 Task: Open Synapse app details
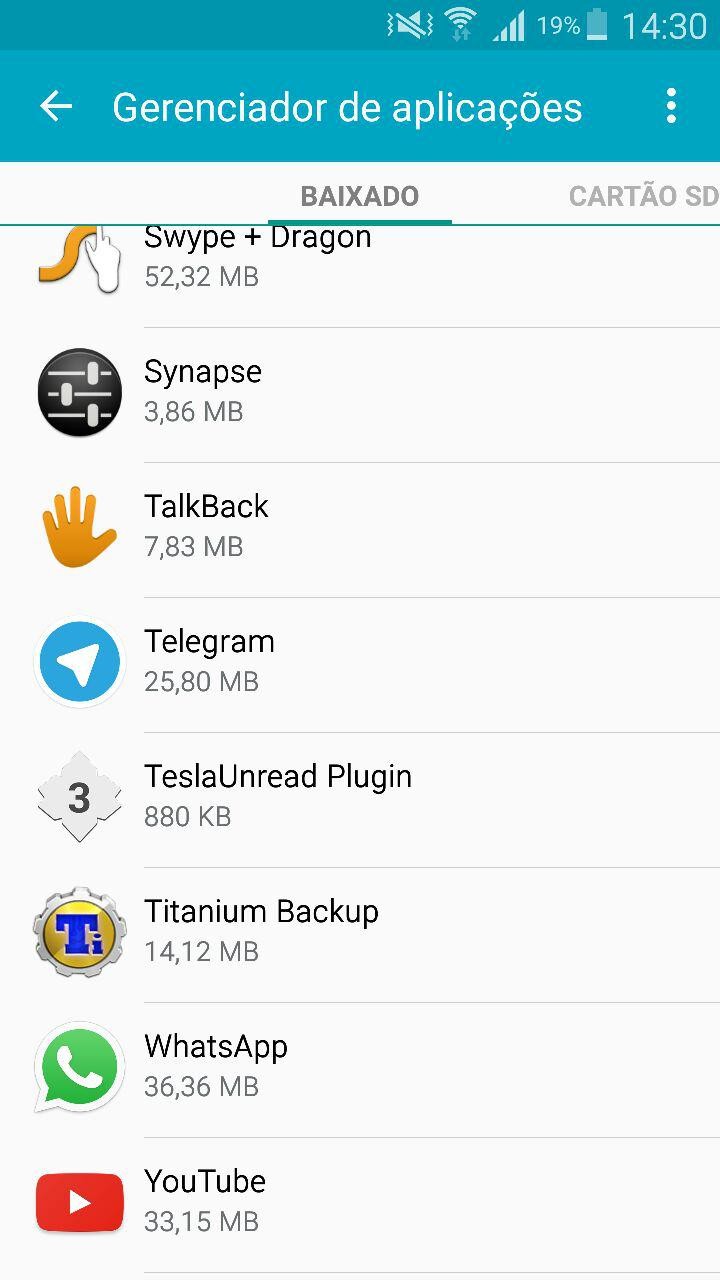click(360, 392)
